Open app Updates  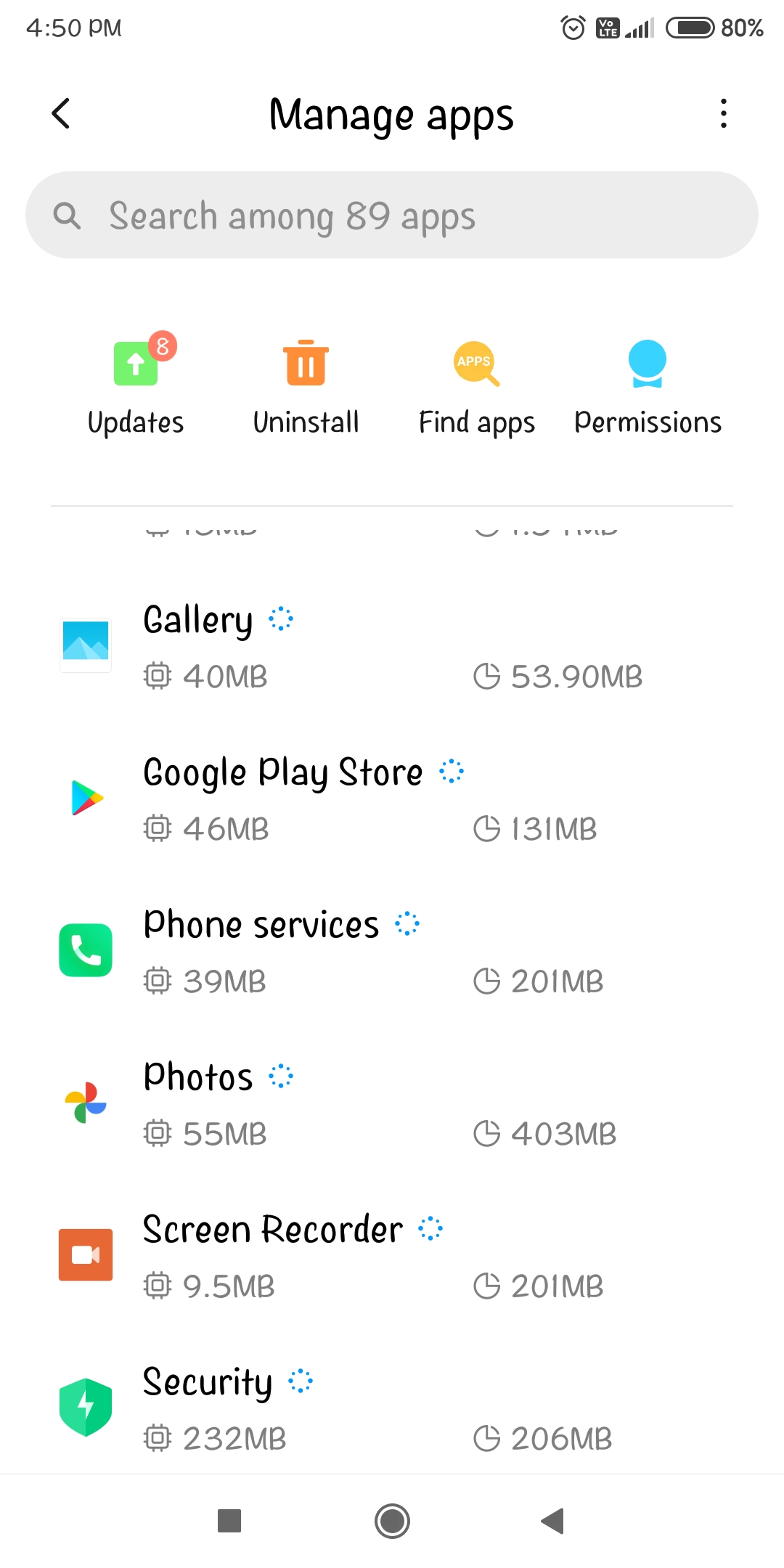click(x=136, y=385)
